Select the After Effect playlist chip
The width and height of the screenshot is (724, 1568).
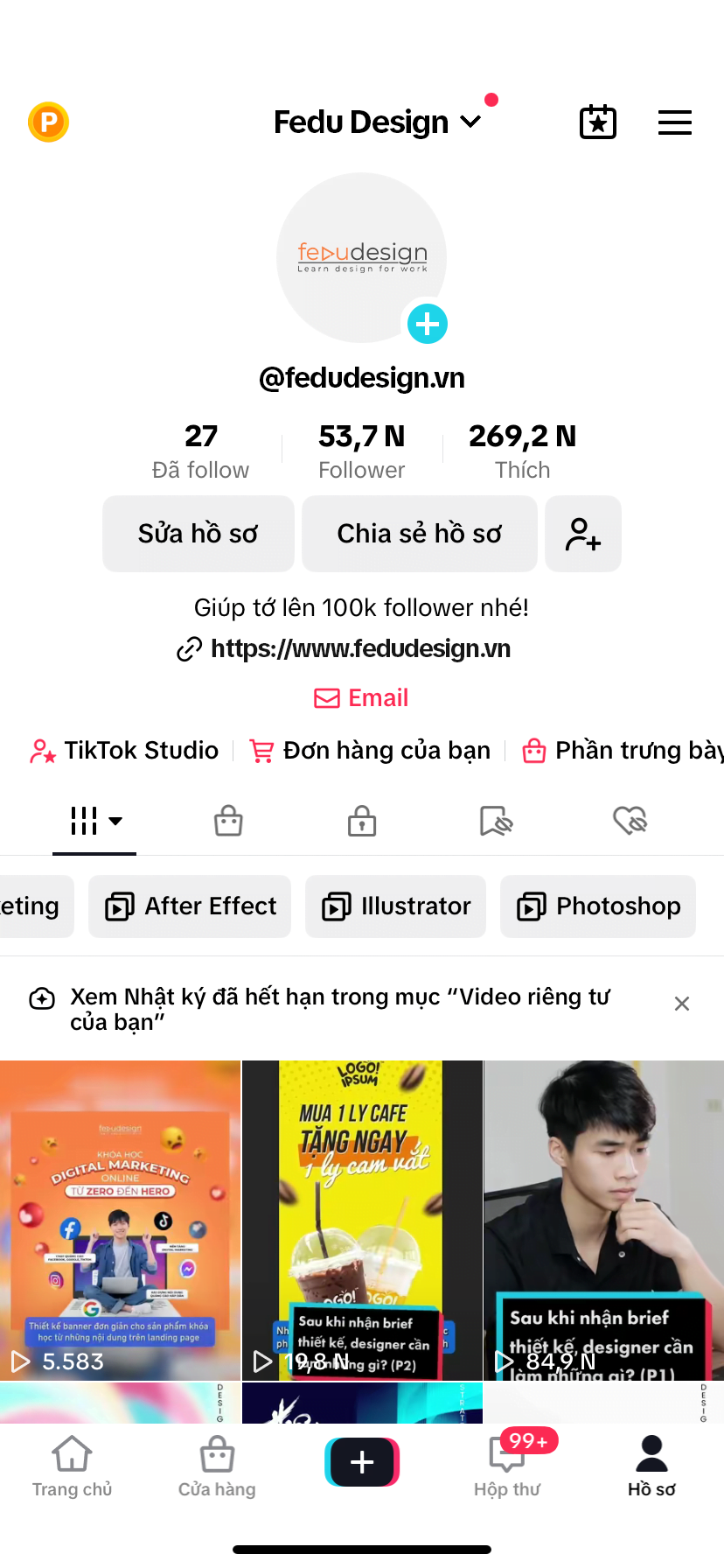click(190, 906)
